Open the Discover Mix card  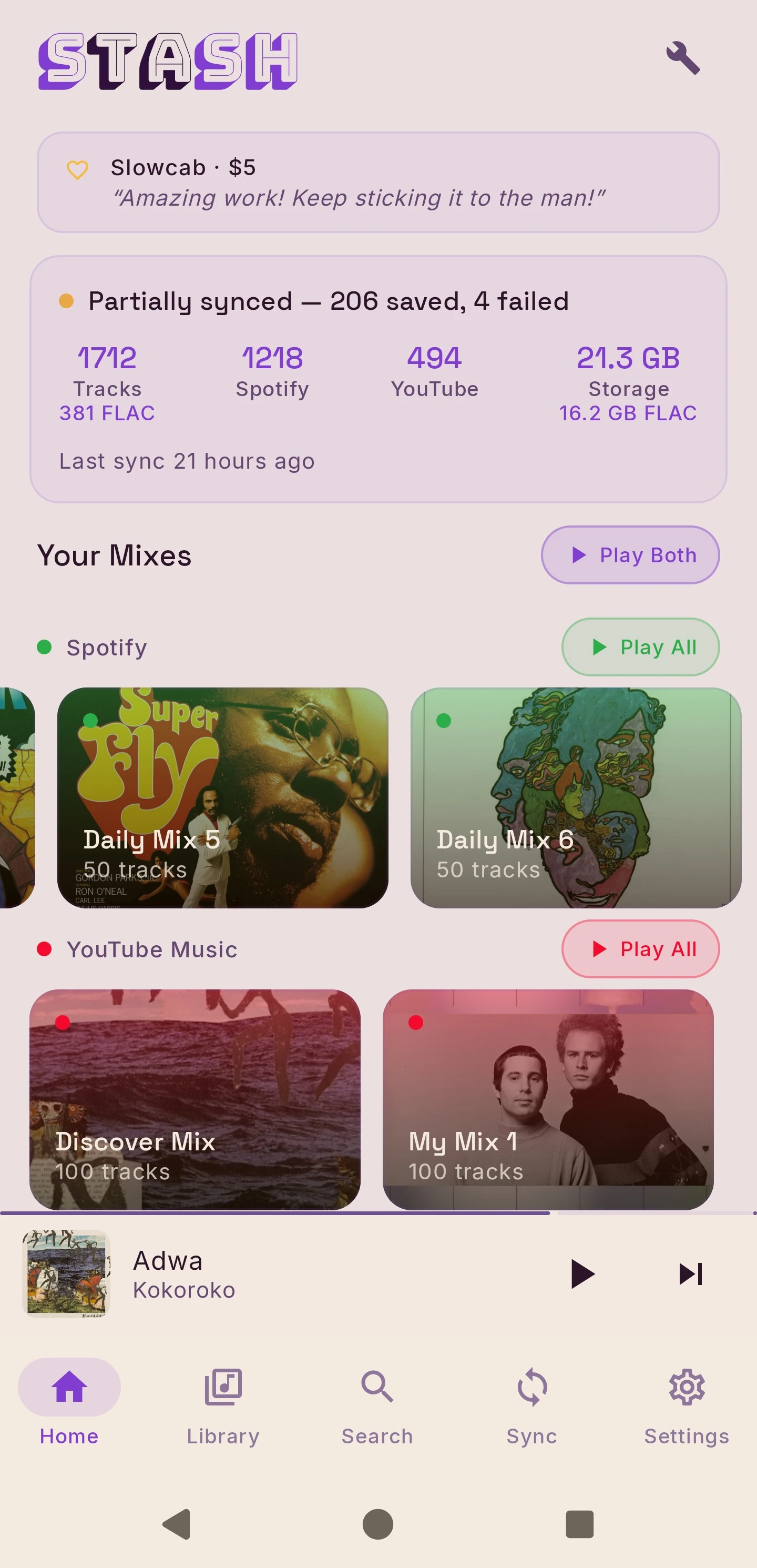click(x=195, y=1099)
